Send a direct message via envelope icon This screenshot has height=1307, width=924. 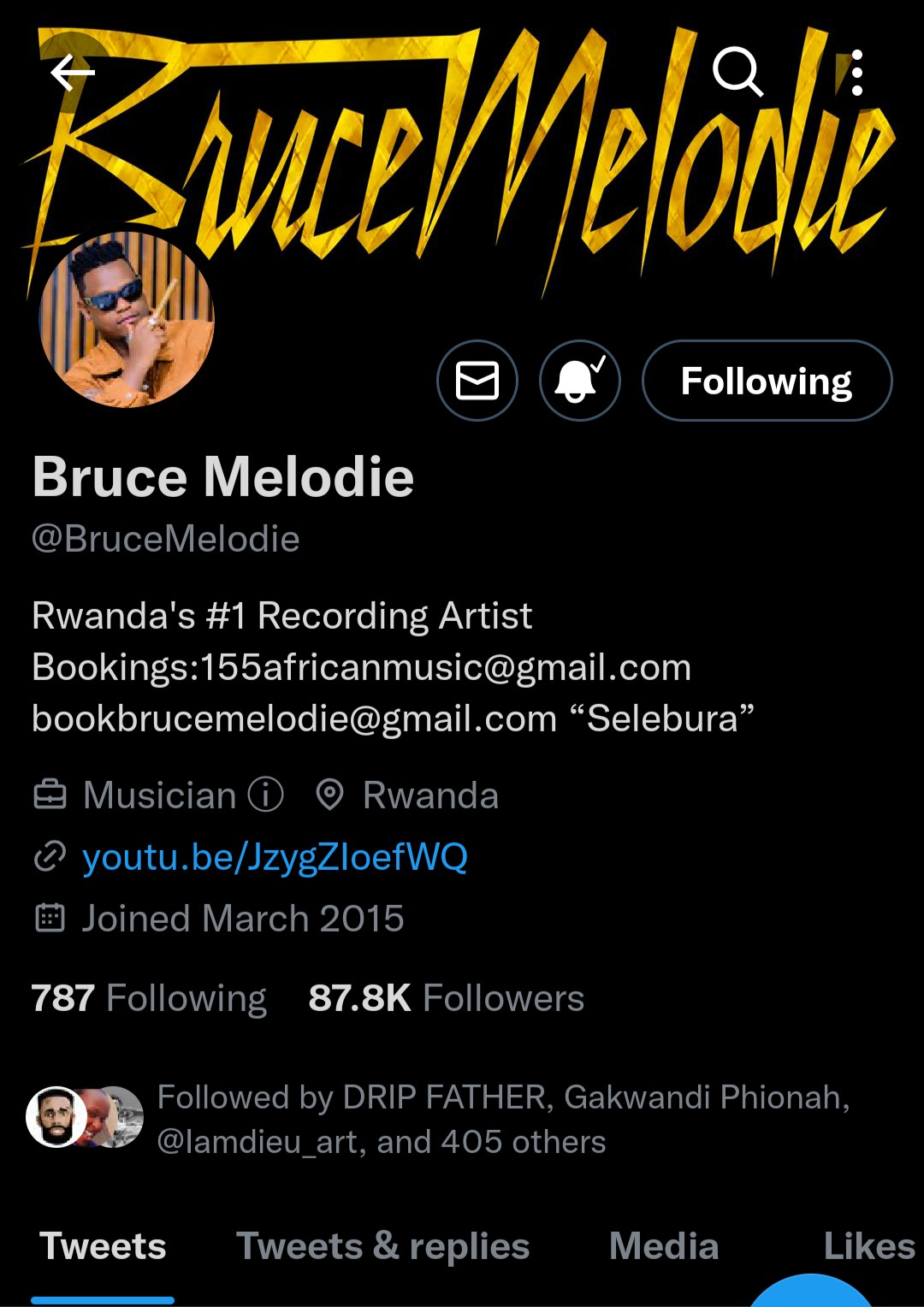[x=477, y=381]
